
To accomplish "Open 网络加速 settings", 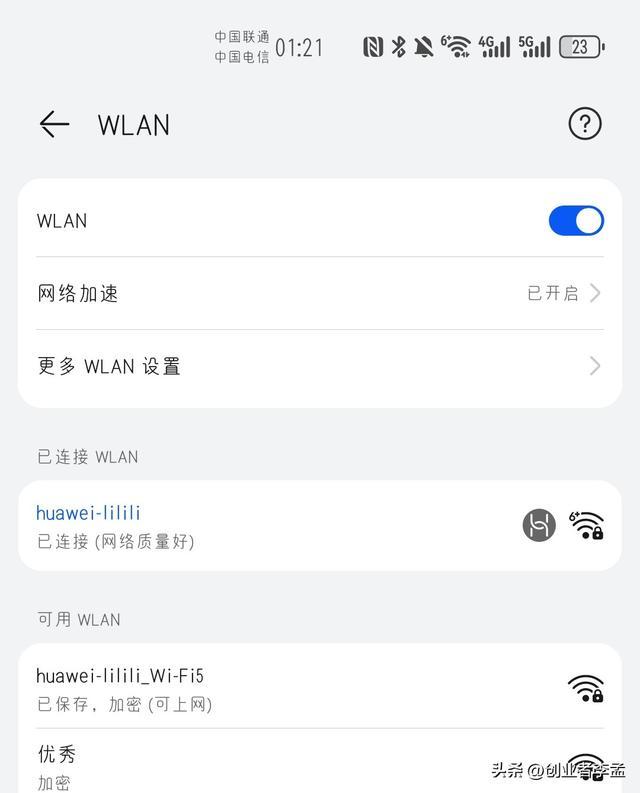I will click(x=320, y=293).
